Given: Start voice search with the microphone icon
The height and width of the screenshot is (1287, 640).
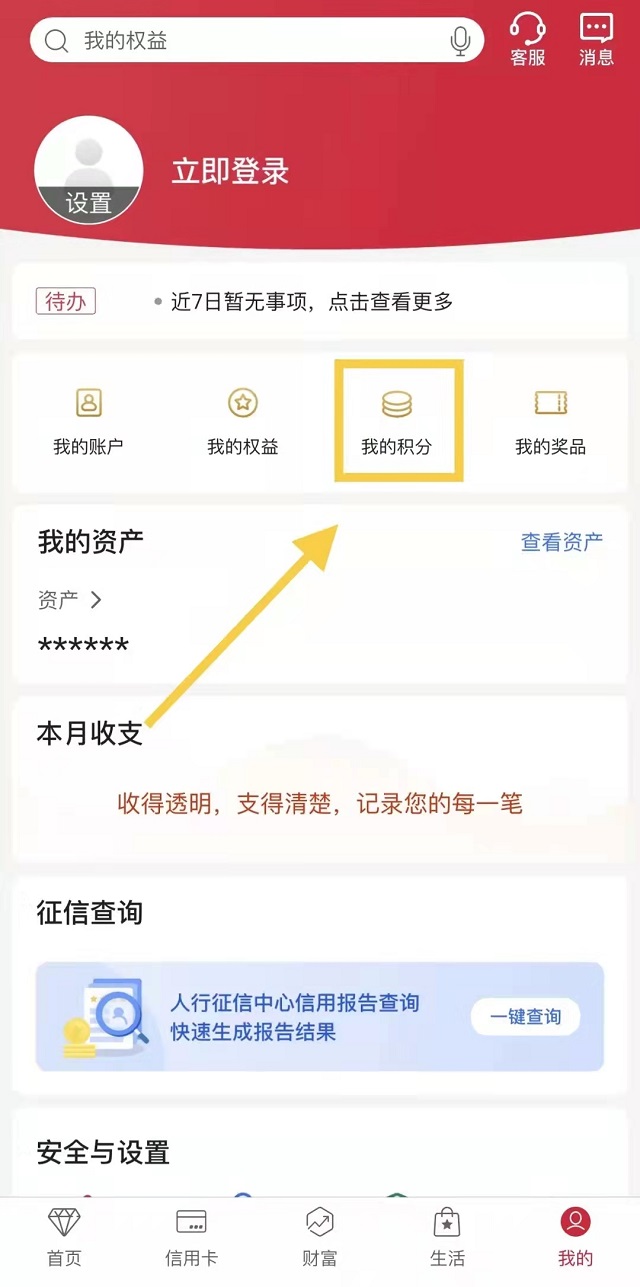Looking at the screenshot, I should pyautogui.click(x=460, y=41).
